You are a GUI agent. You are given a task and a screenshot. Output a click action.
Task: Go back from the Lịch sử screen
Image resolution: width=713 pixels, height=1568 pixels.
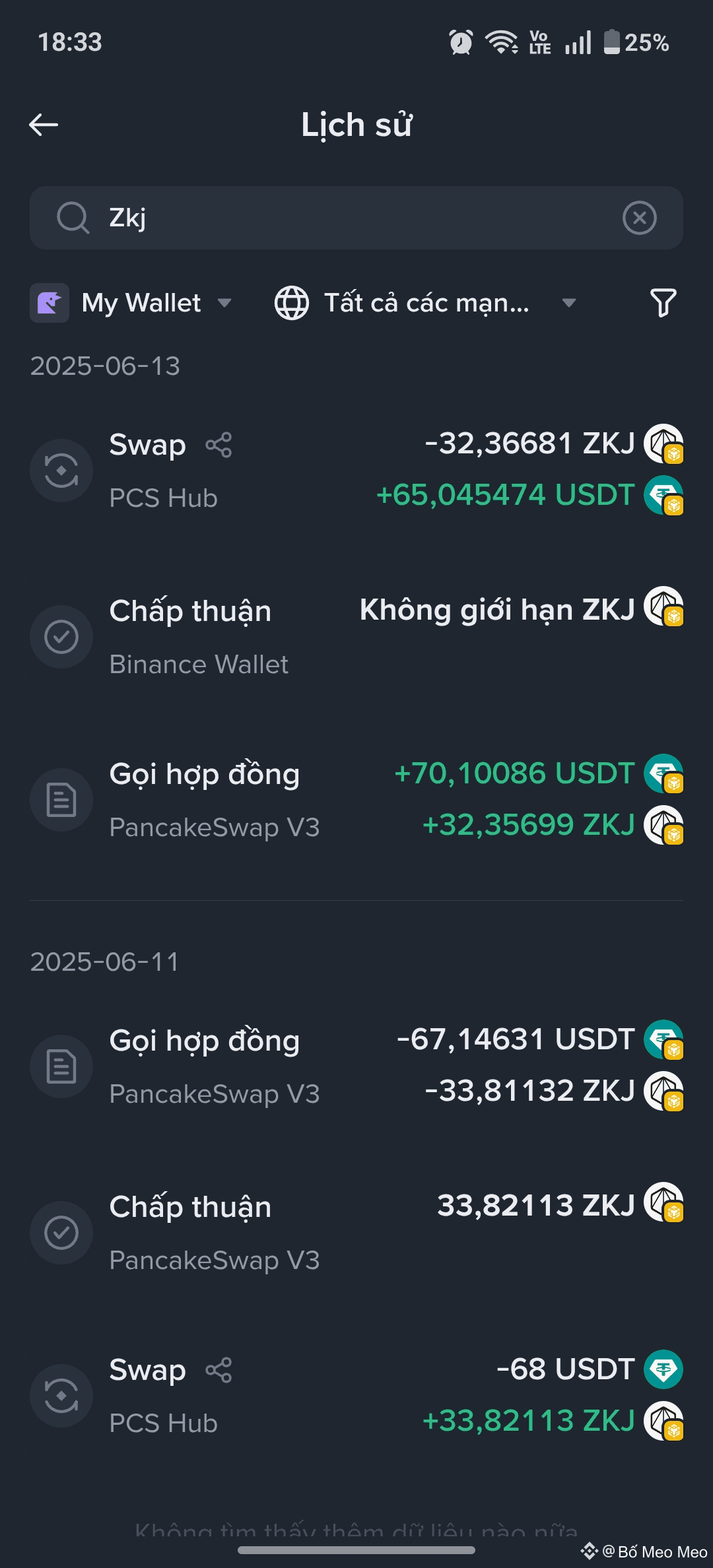44,125
